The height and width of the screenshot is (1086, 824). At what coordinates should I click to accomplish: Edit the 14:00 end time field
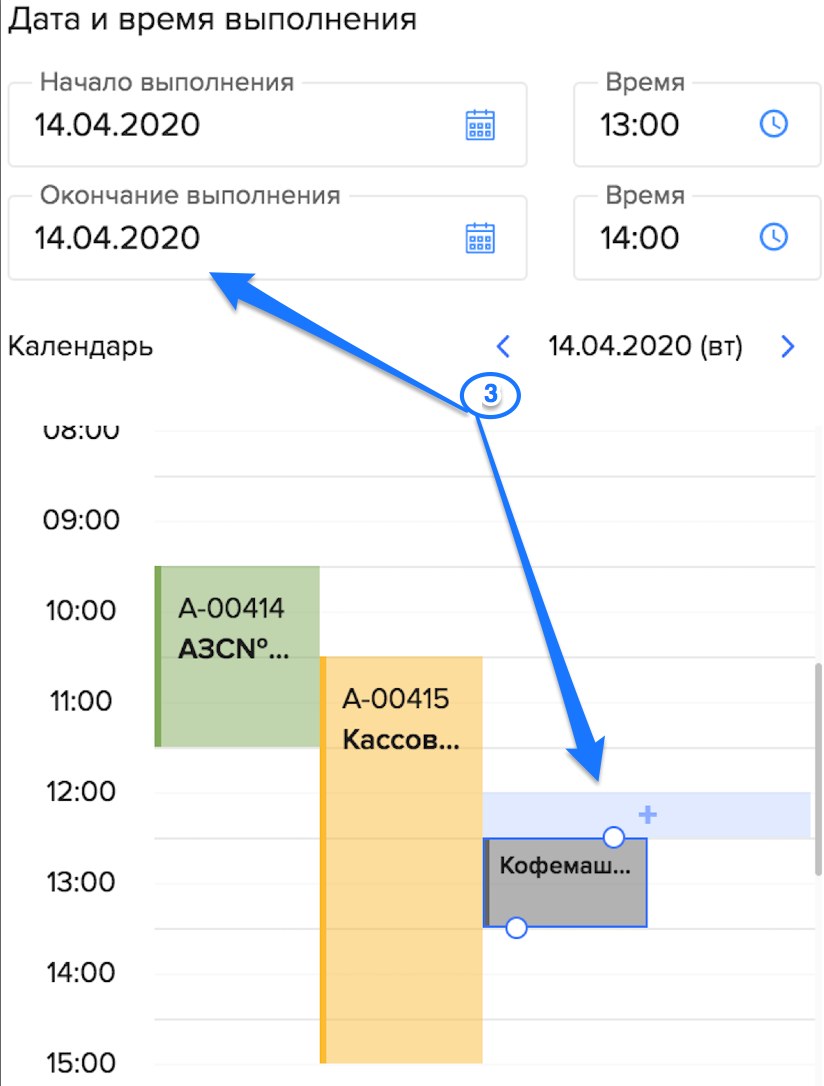click(697, 238)
